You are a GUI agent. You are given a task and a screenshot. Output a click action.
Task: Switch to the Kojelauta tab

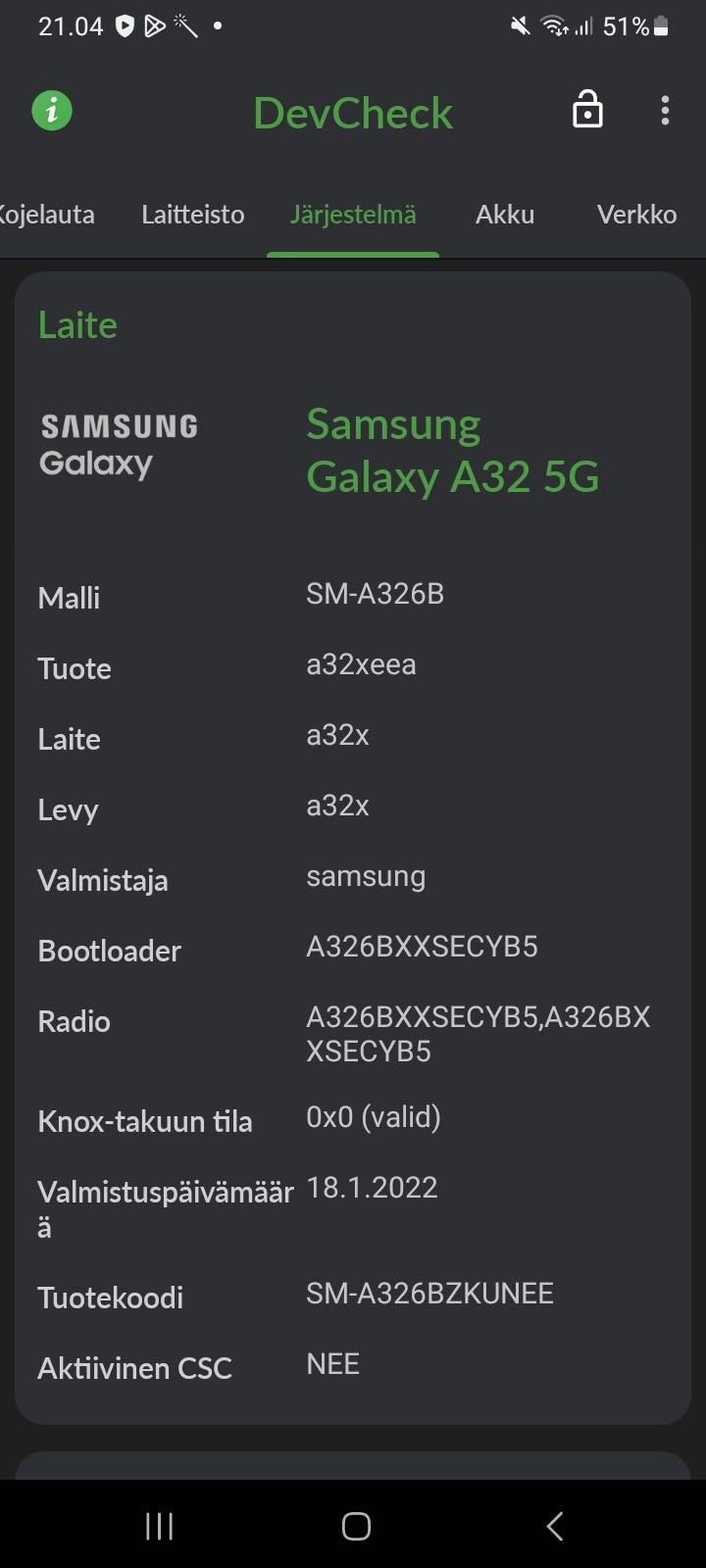[46, 215]
